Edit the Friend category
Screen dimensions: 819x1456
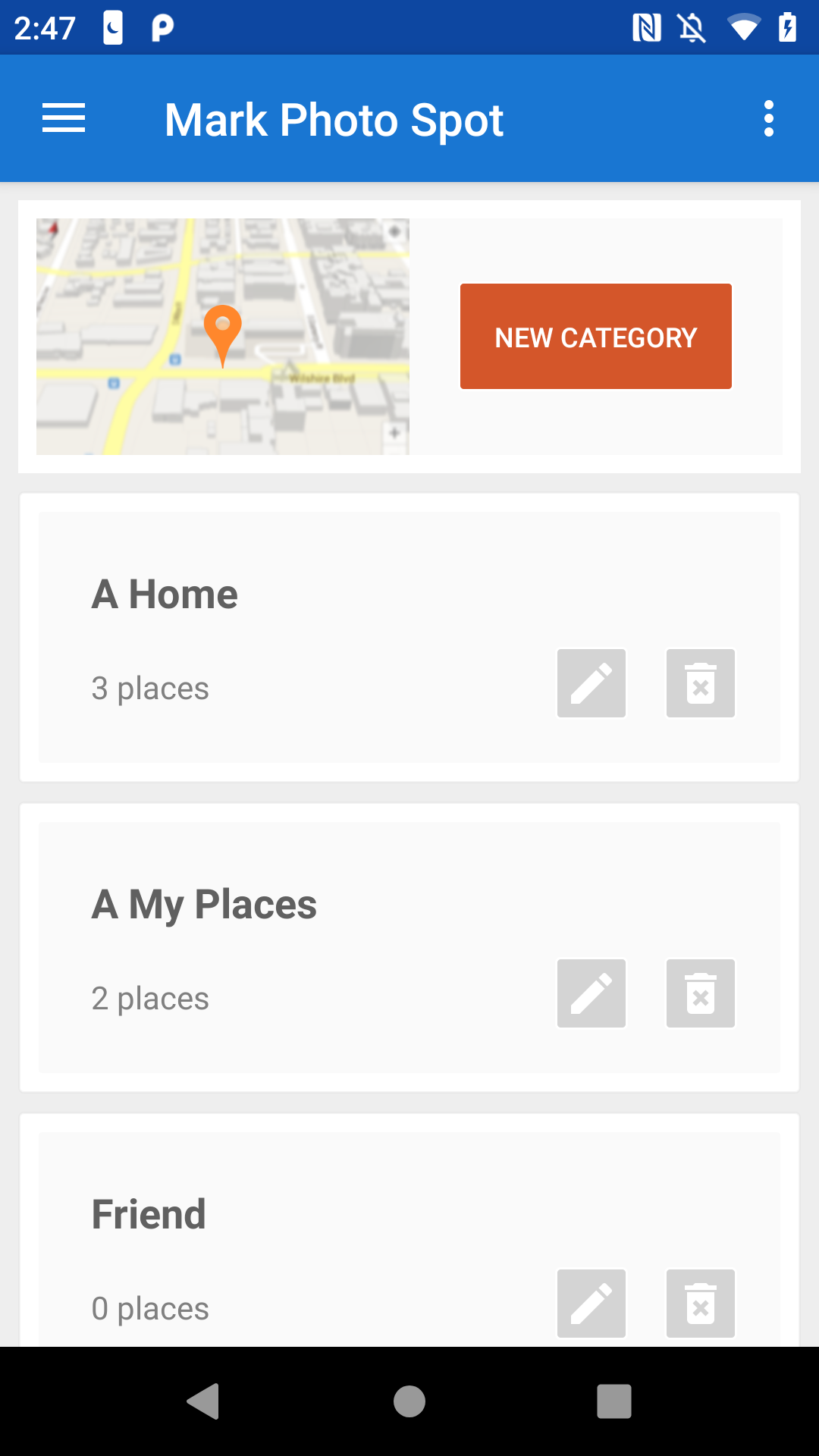click(591, 1304)
